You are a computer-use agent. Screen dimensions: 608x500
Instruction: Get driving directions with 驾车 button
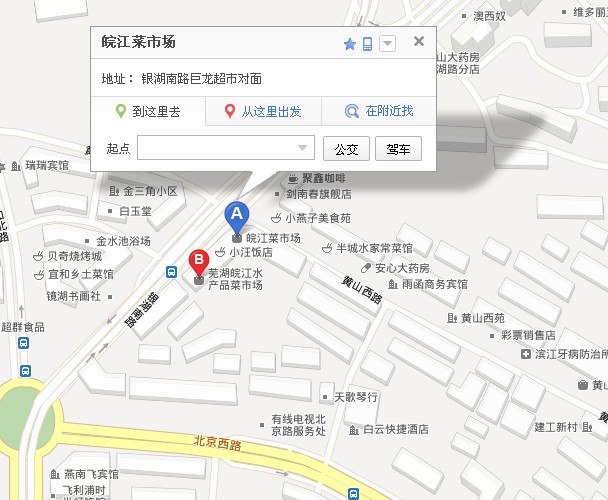(x=398, y=149)
